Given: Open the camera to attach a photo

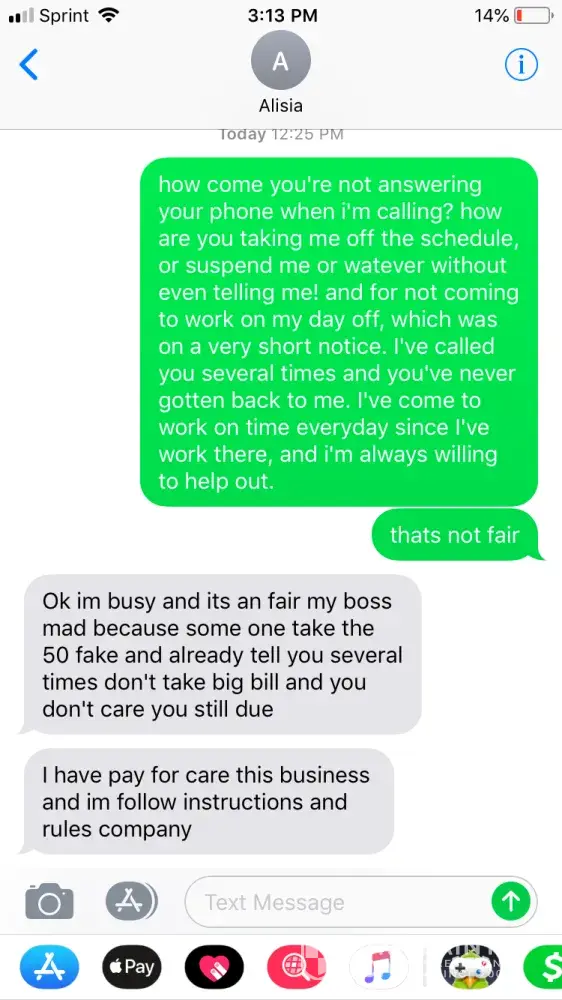Looking at the screenshot, I should (x=49, y=901).
